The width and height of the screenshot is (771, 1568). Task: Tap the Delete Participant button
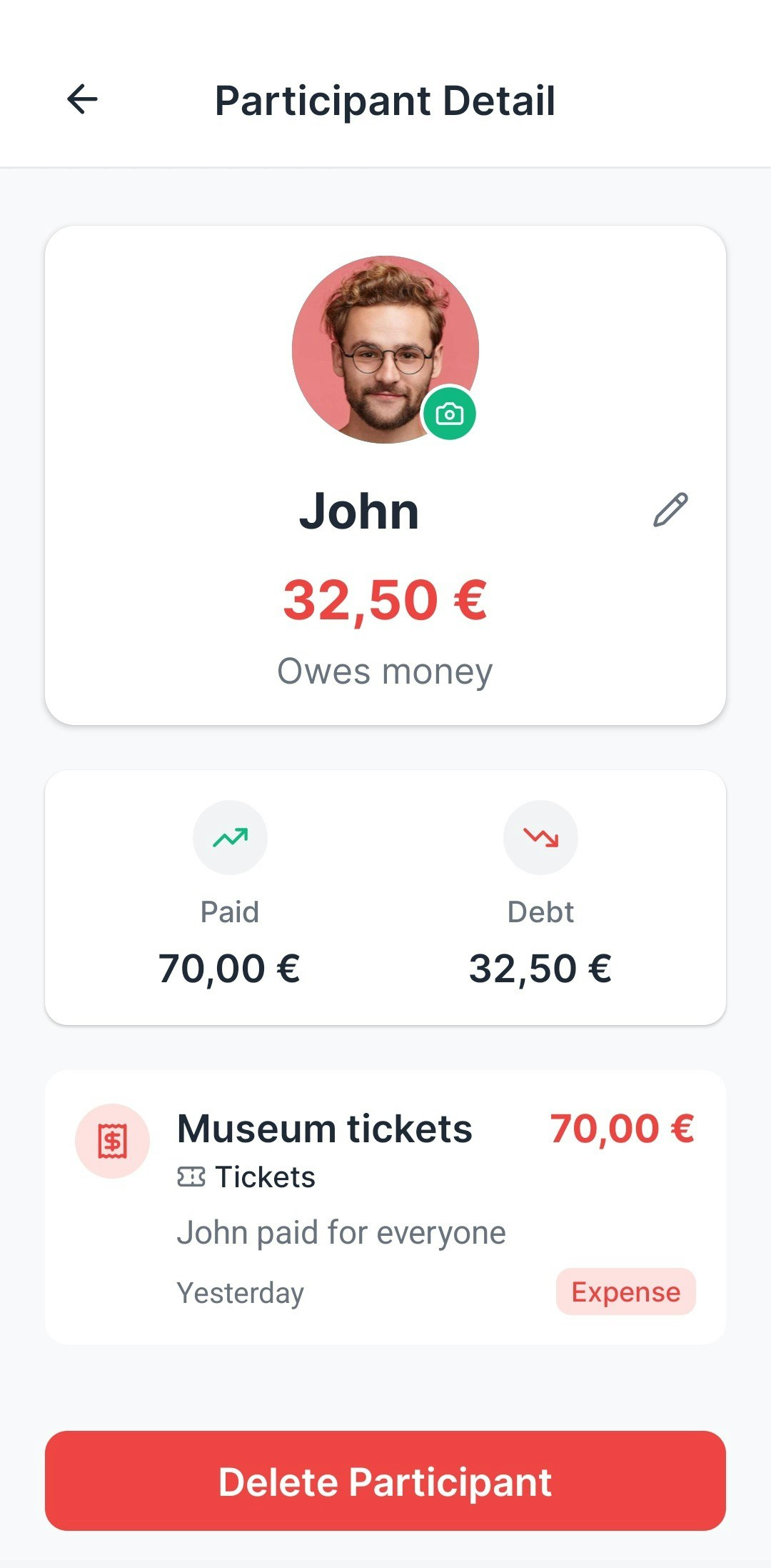[385, 1481]
